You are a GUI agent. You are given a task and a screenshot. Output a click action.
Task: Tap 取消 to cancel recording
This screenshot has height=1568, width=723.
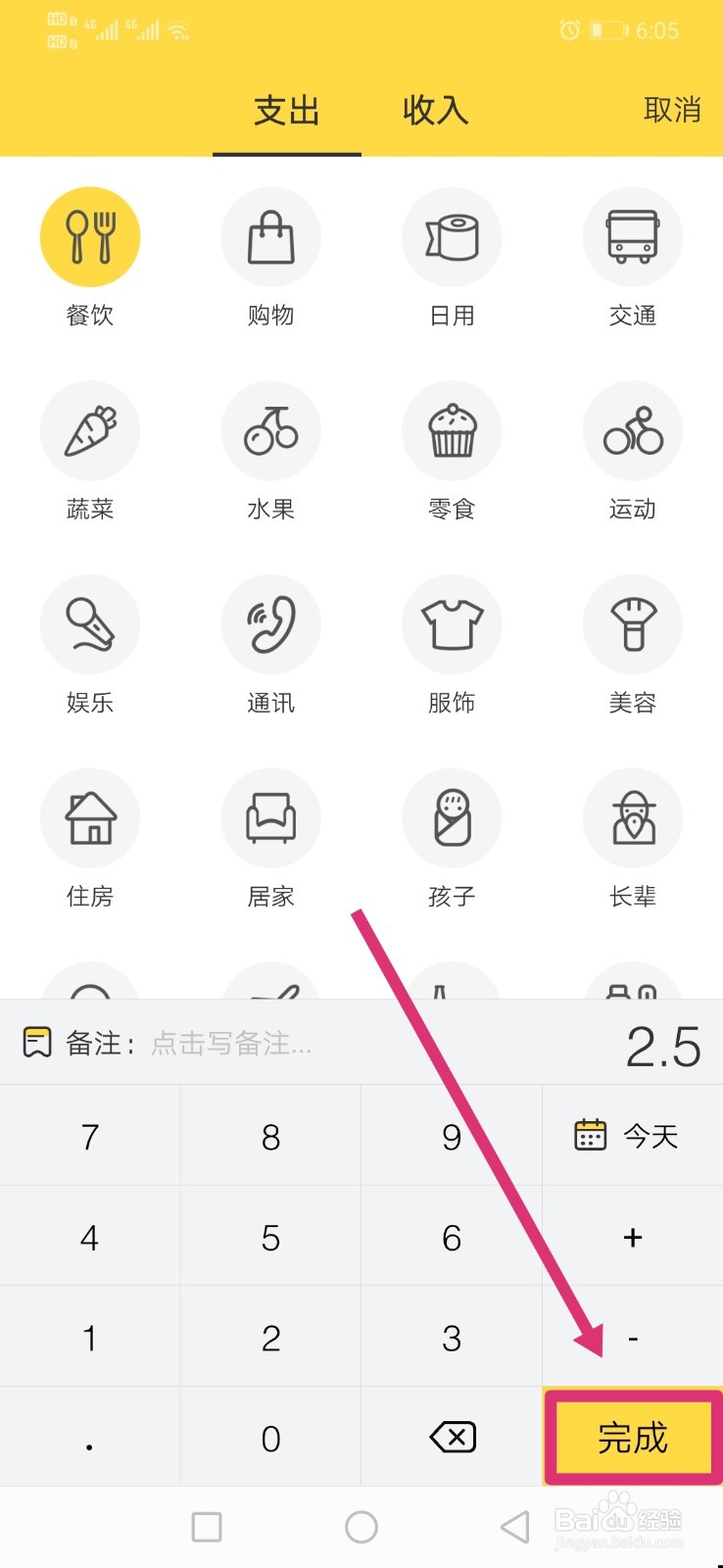click(672, 112)
